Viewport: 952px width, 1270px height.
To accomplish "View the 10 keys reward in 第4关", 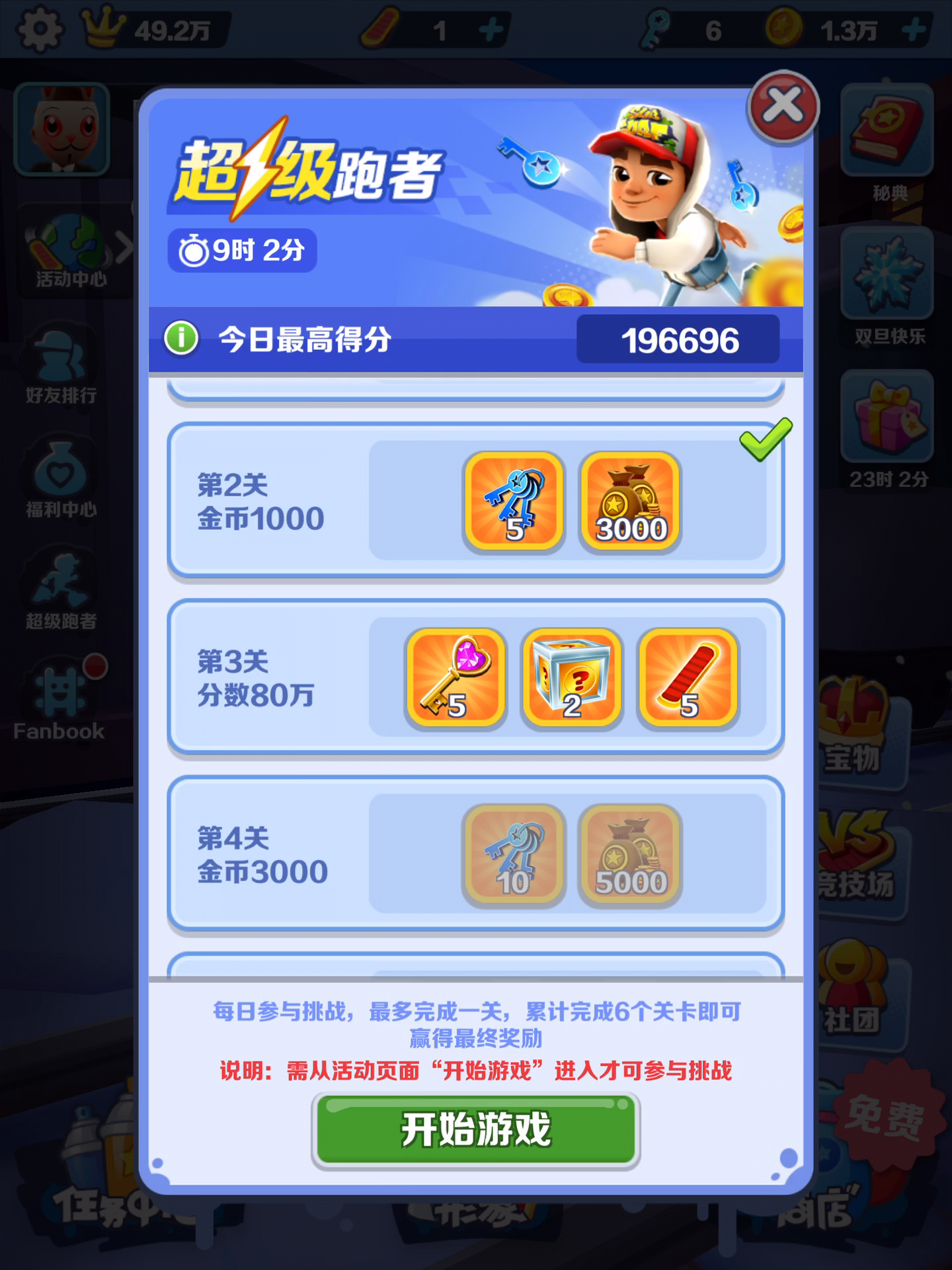I will (x=514, y=854).
